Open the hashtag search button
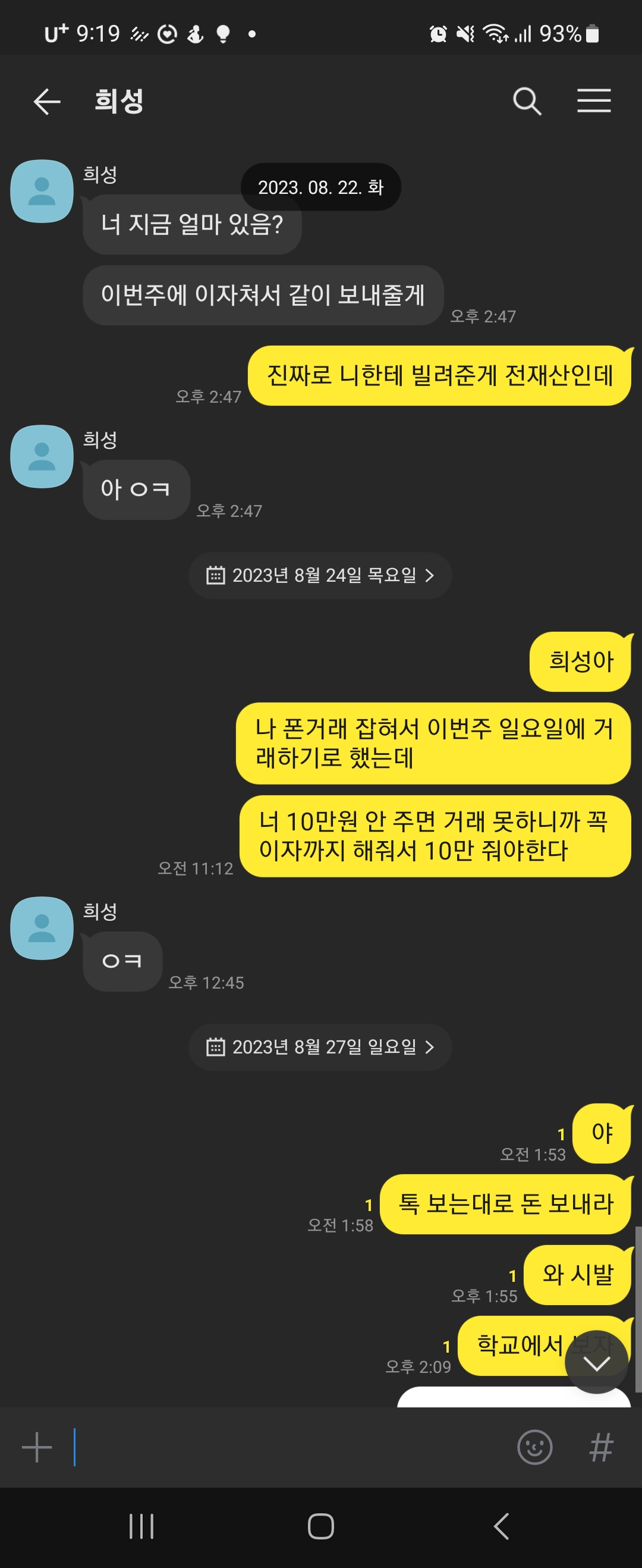This screenshot has height=1568, width=642. (600, 1447)
